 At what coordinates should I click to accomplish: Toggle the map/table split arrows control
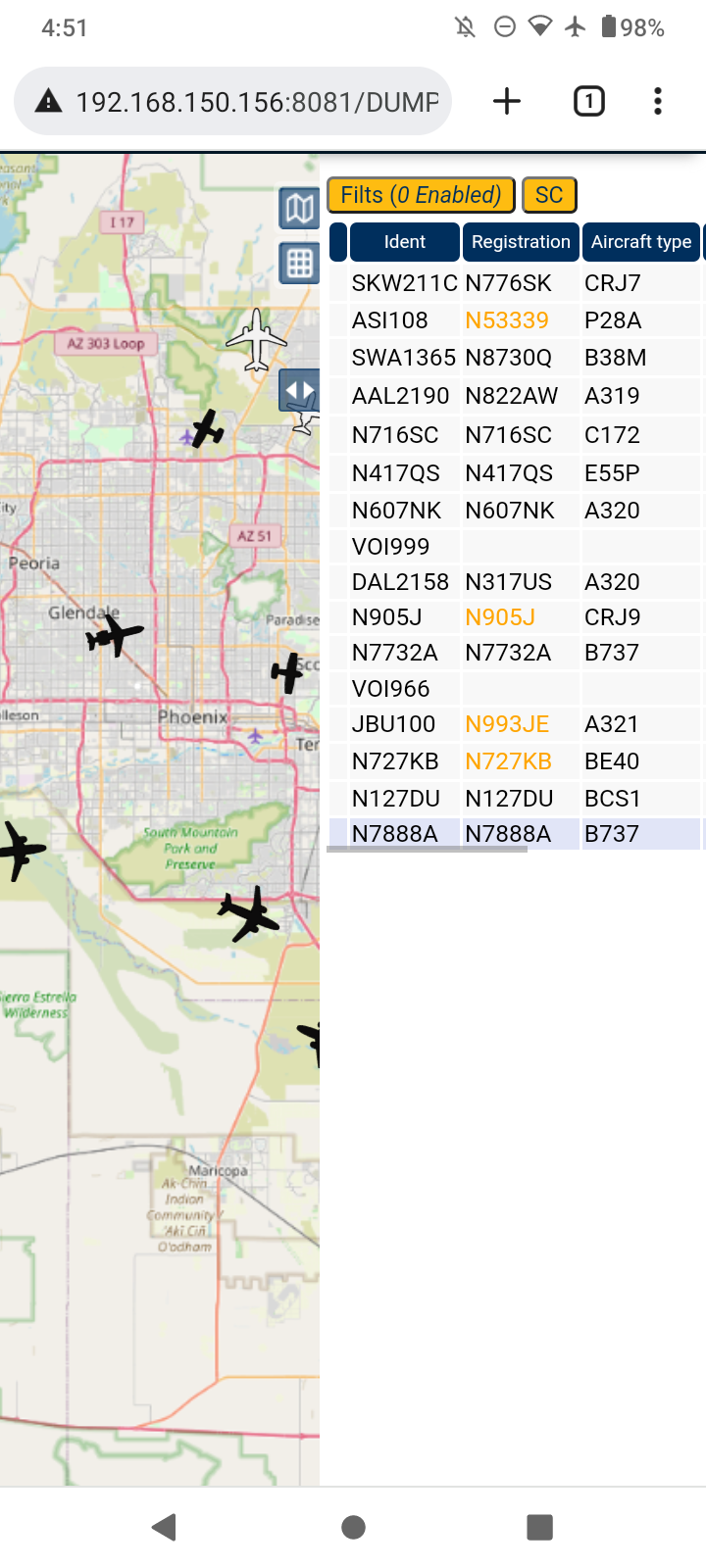tap(299, 390)
